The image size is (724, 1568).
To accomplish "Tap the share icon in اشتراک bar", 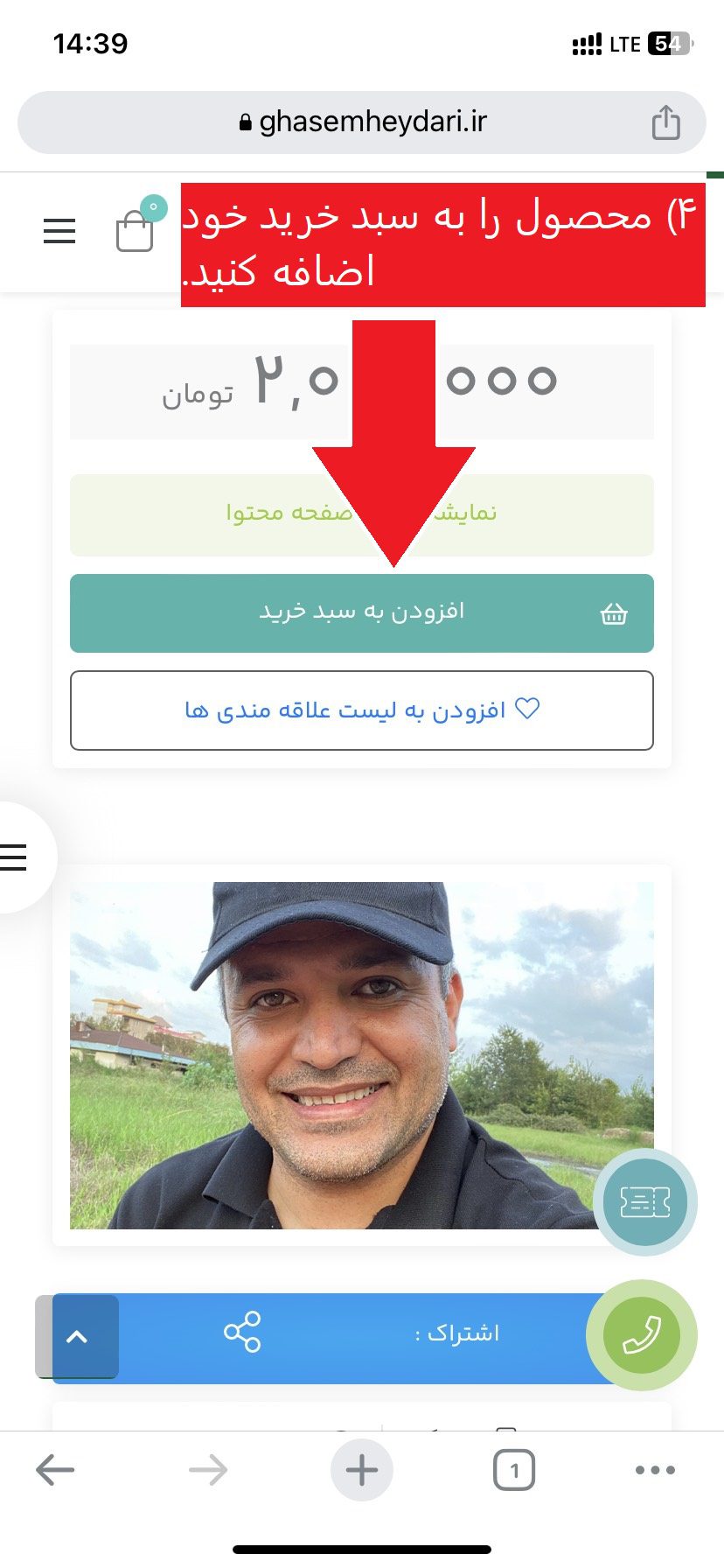I will (242, 1332).
